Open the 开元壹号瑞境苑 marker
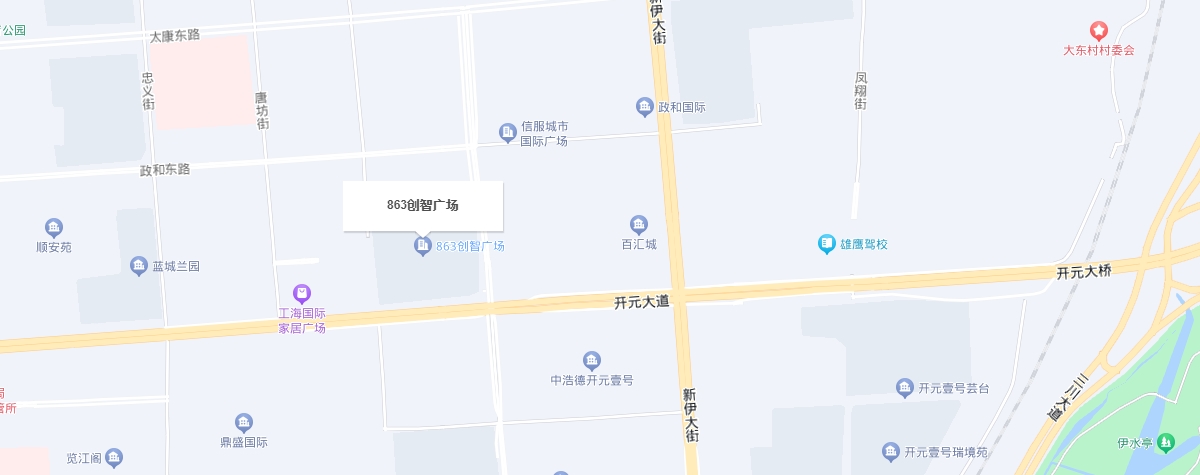 (891, 452)
